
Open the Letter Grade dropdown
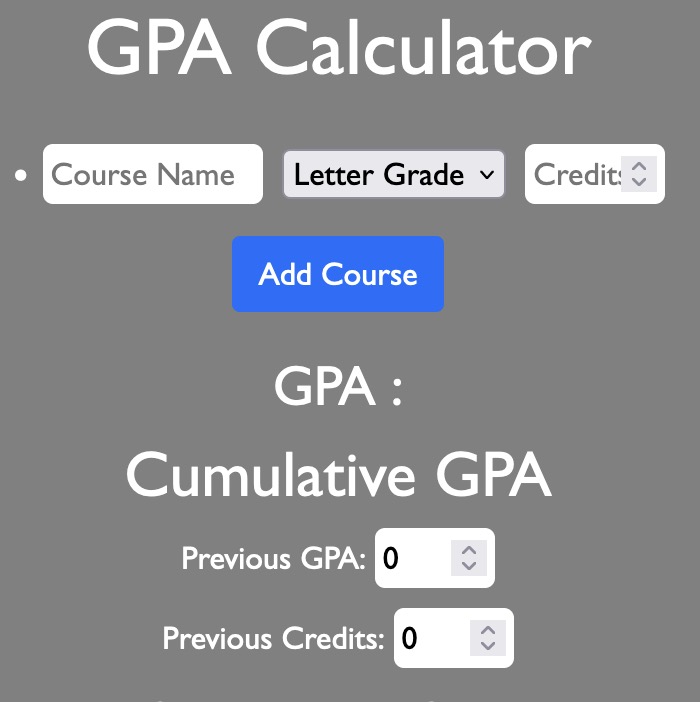coord(394,175)
